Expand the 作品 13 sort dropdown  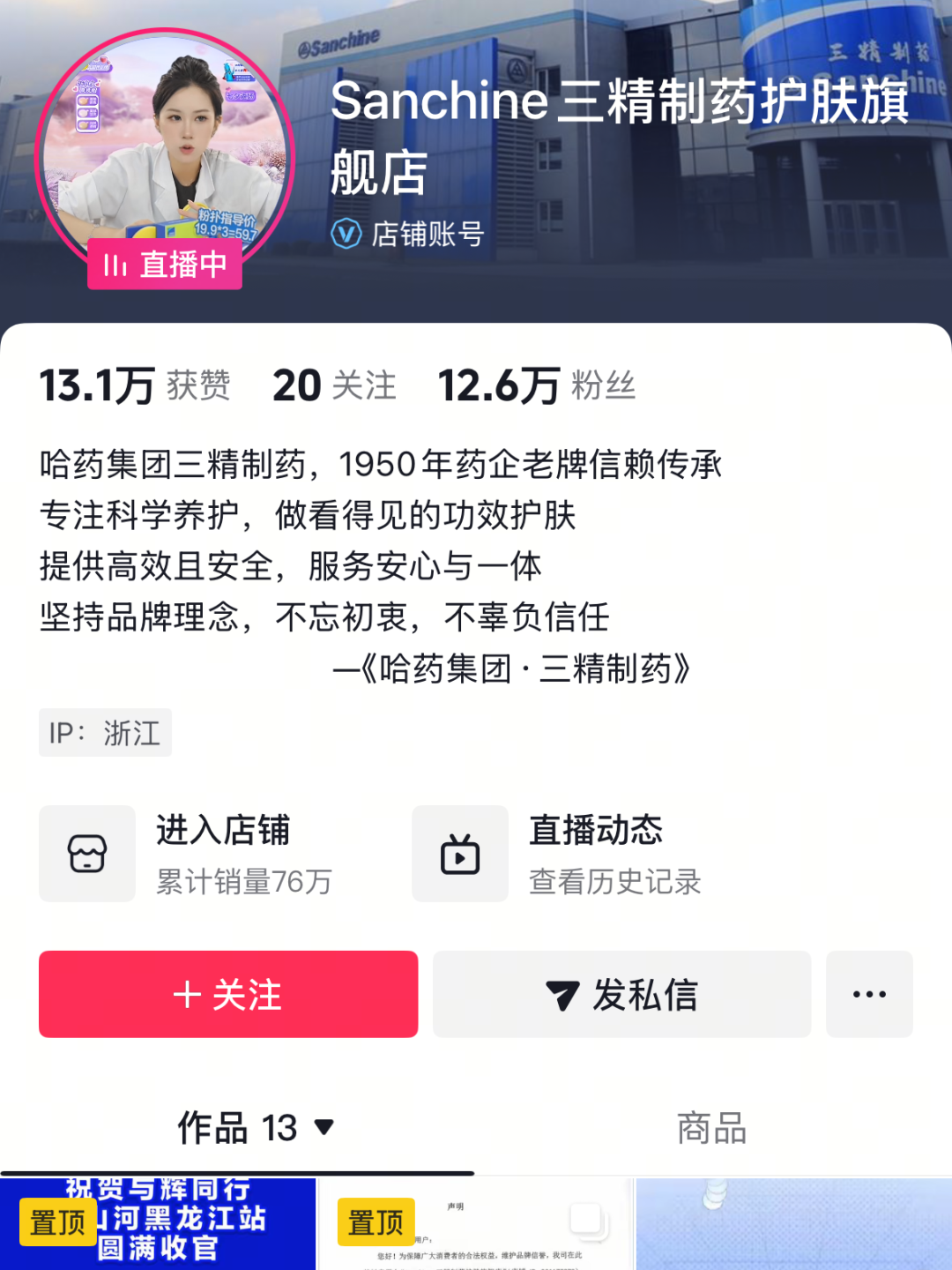pyautogui.click(x=324, y=1127)
